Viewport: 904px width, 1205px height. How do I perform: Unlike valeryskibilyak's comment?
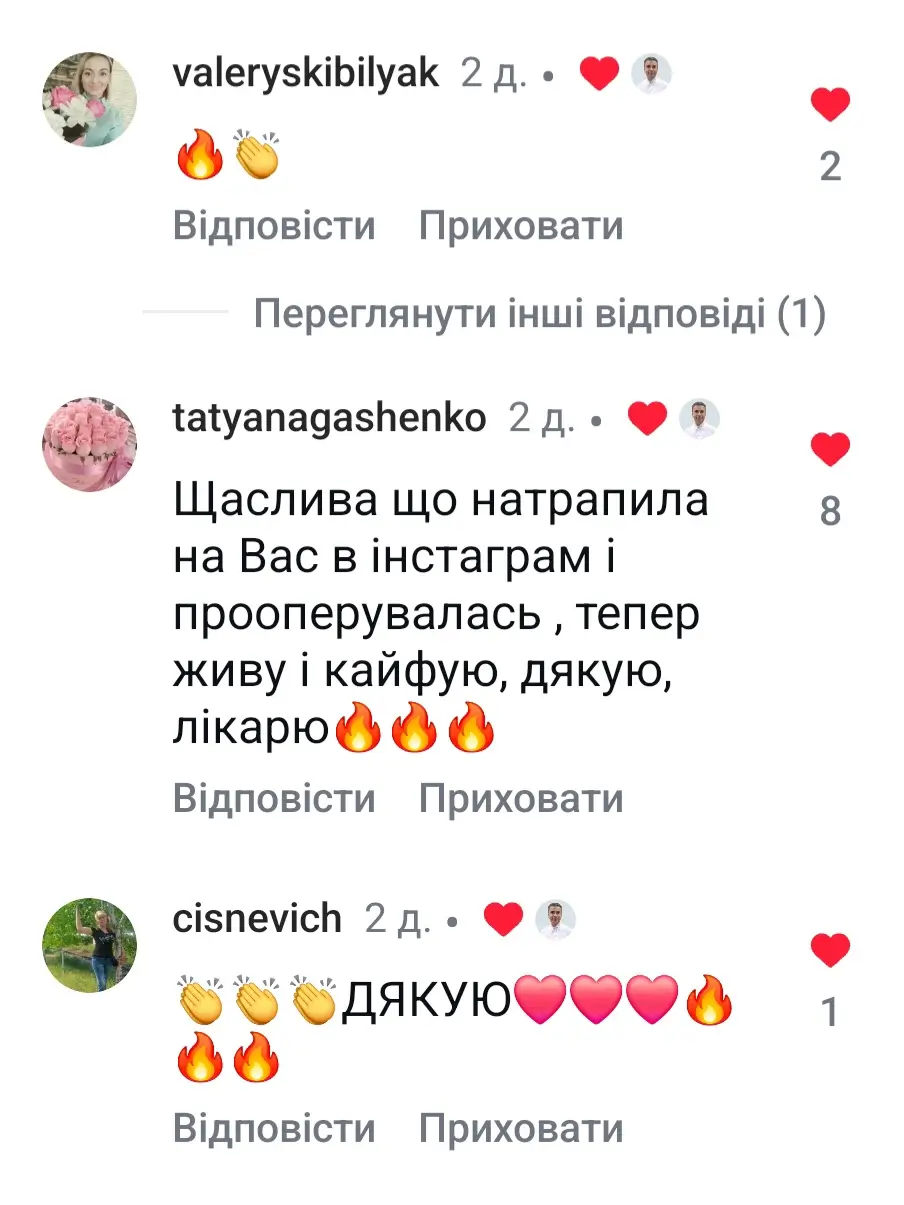point(830,105)
